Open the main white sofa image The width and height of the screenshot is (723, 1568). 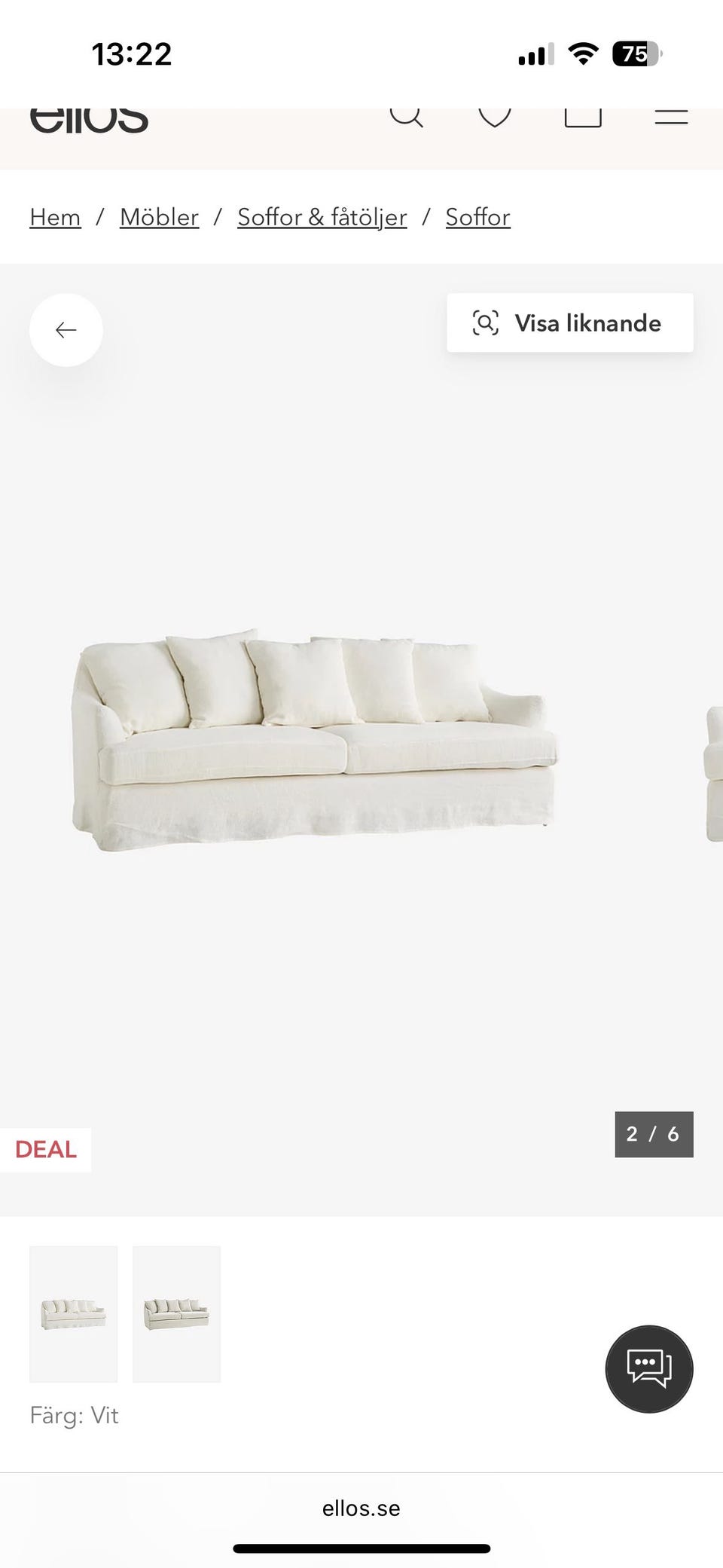(316, 742)
